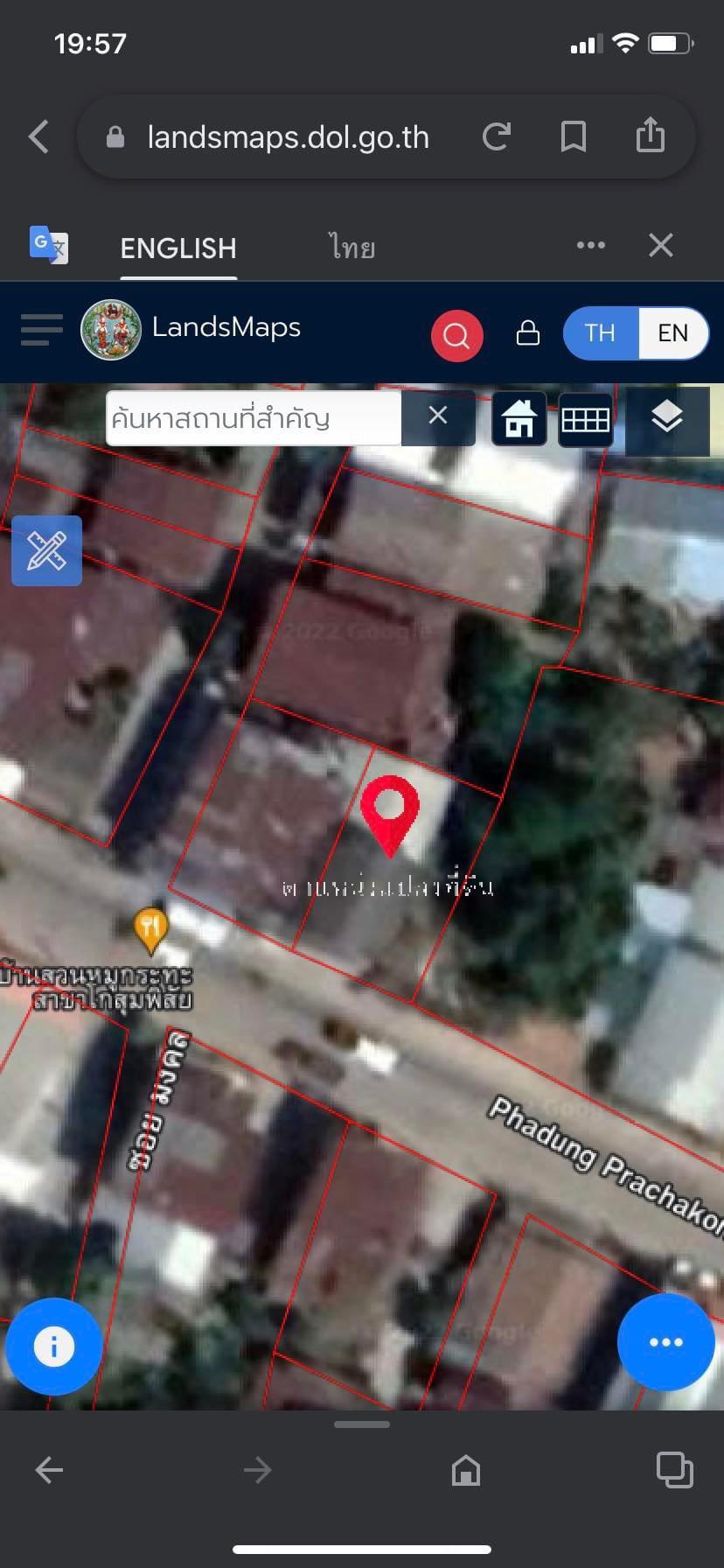Screen dimensions: 724x1568
Task: Clear the landmark search box
Action: tap(438, 416)
